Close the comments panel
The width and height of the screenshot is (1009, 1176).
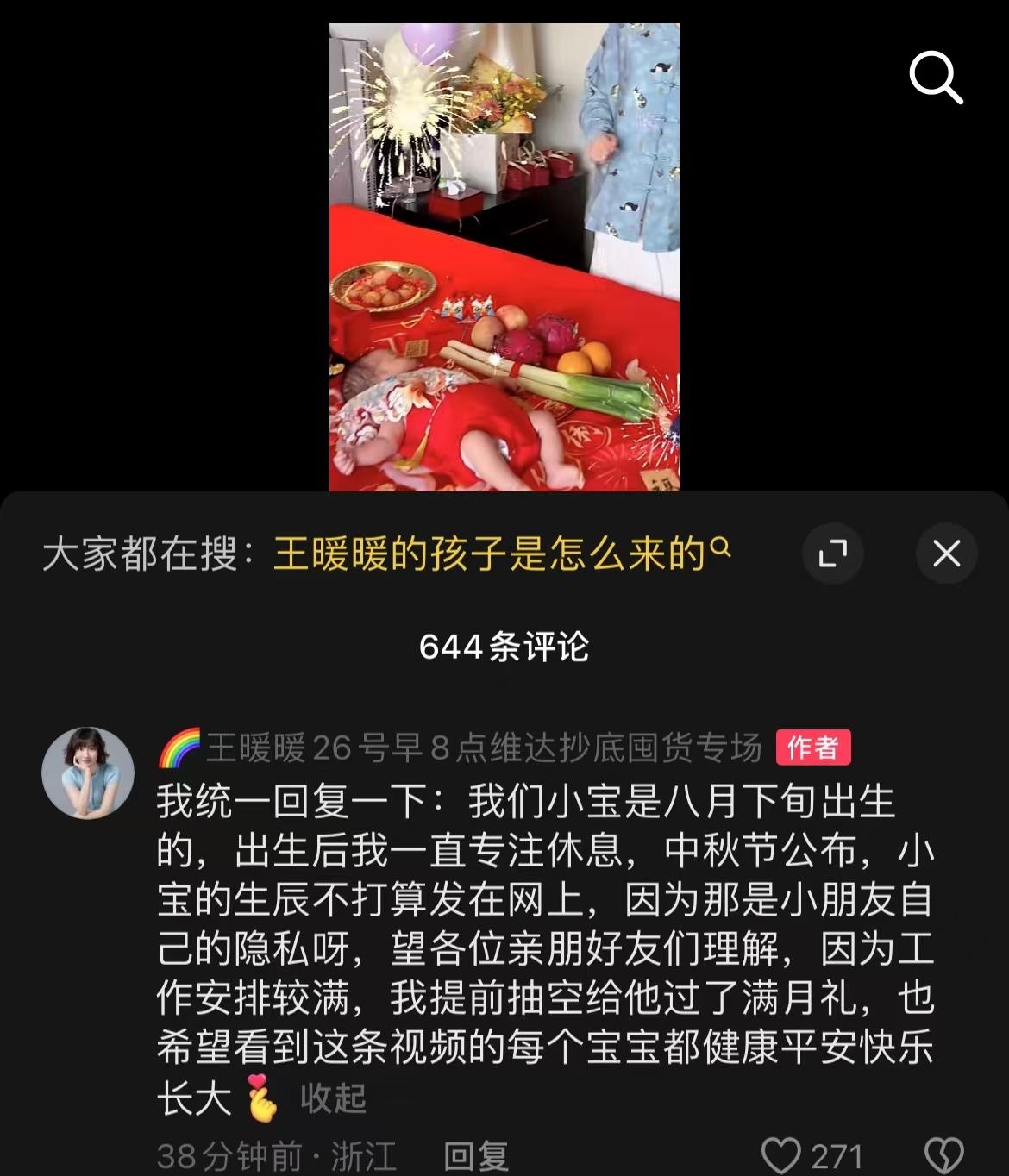(946, 554)
